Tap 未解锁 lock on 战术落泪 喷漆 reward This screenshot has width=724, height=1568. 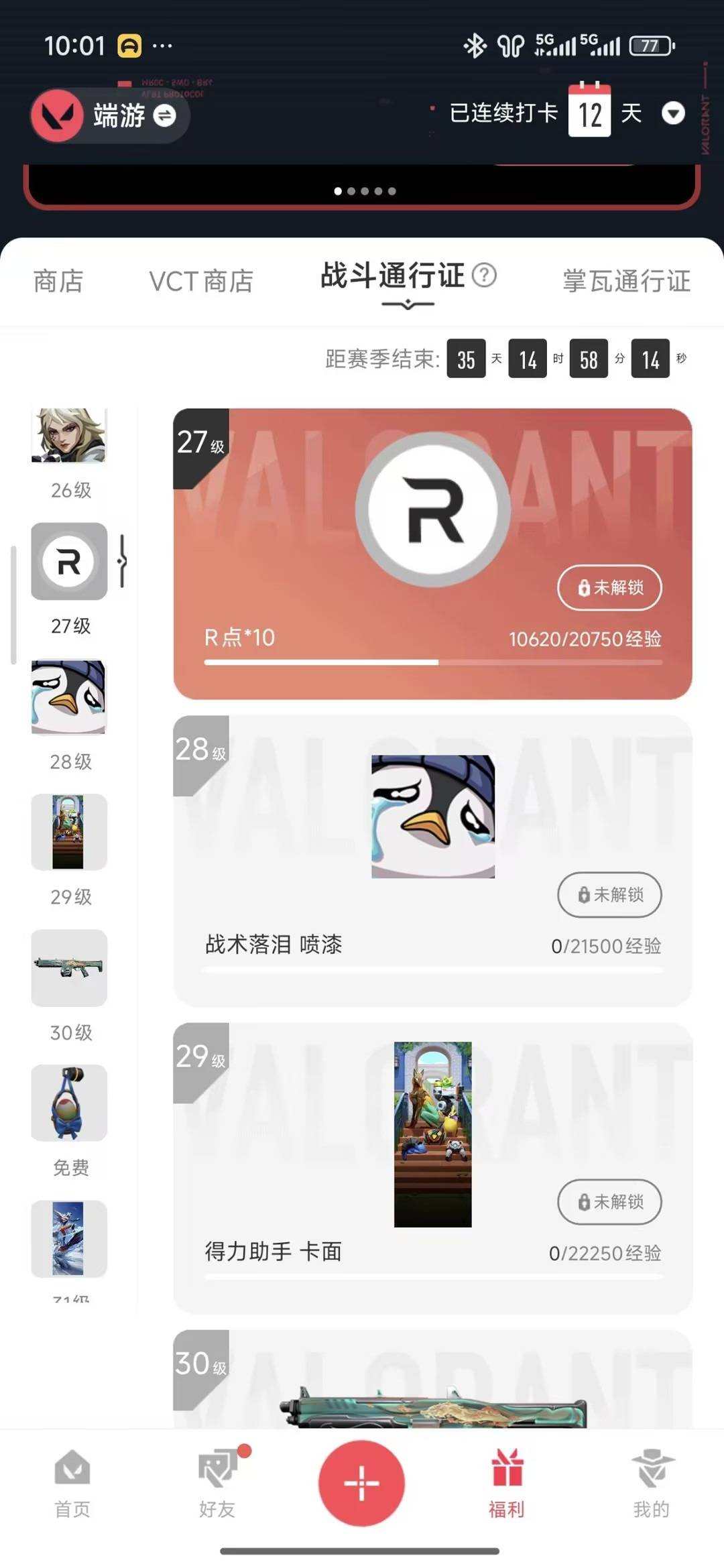(609, 895)
